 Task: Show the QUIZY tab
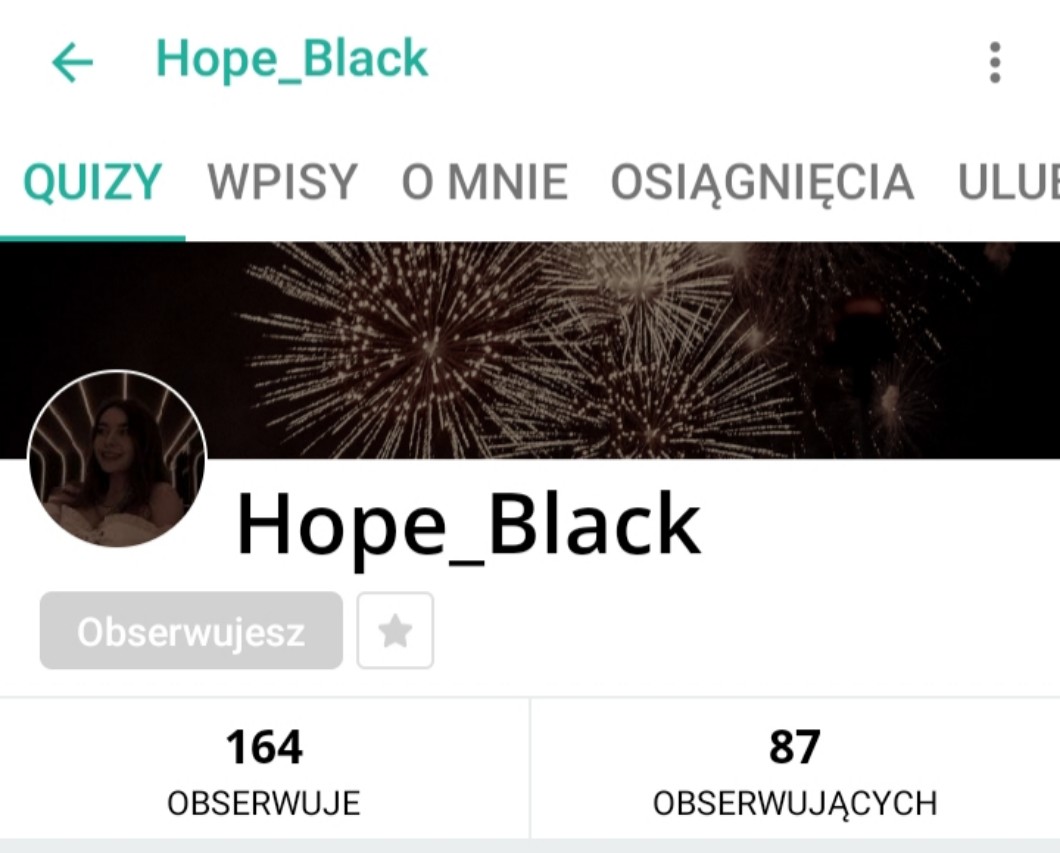tap(92, 183)
